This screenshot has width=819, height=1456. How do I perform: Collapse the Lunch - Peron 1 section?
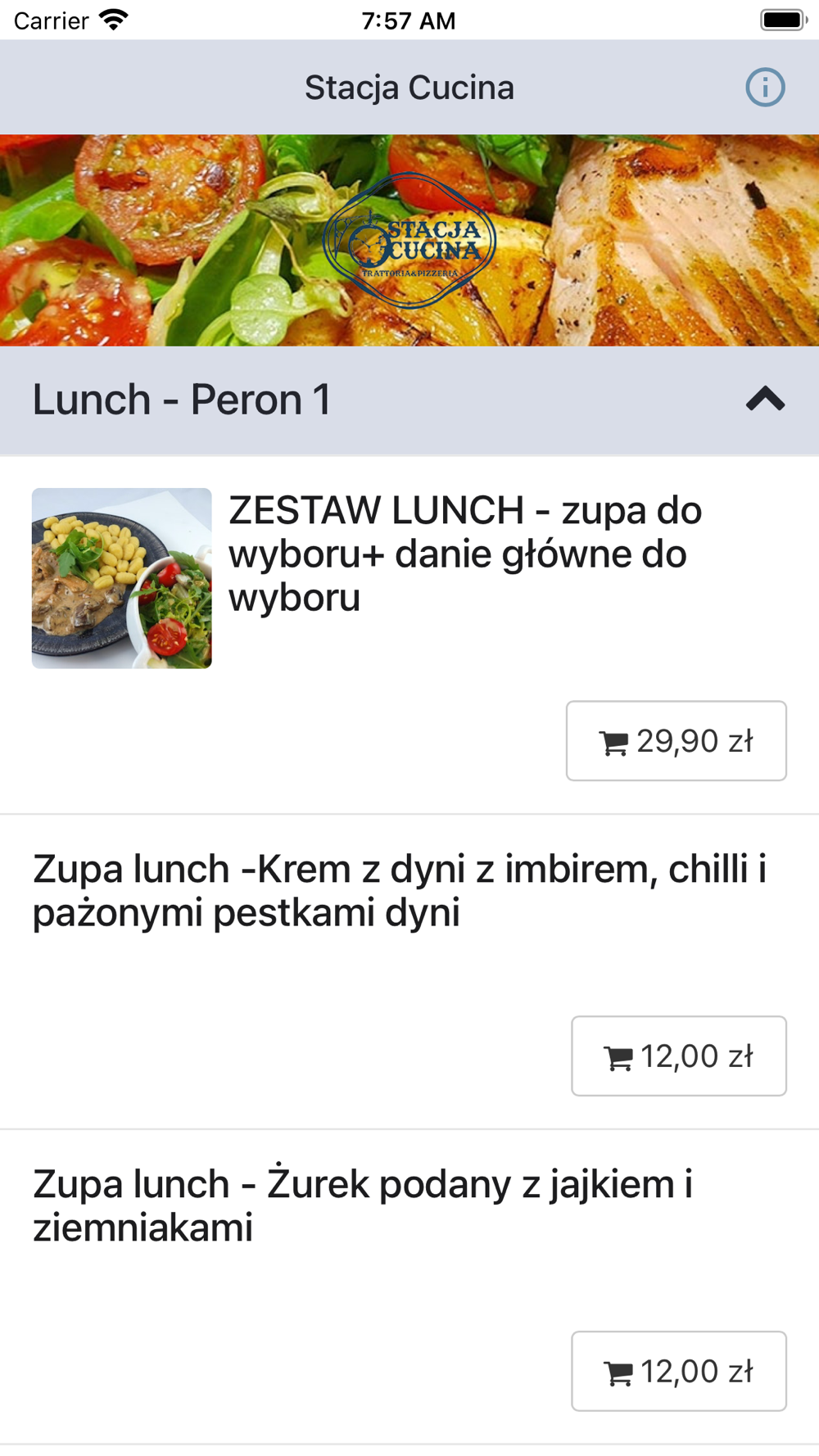point(765,400)
